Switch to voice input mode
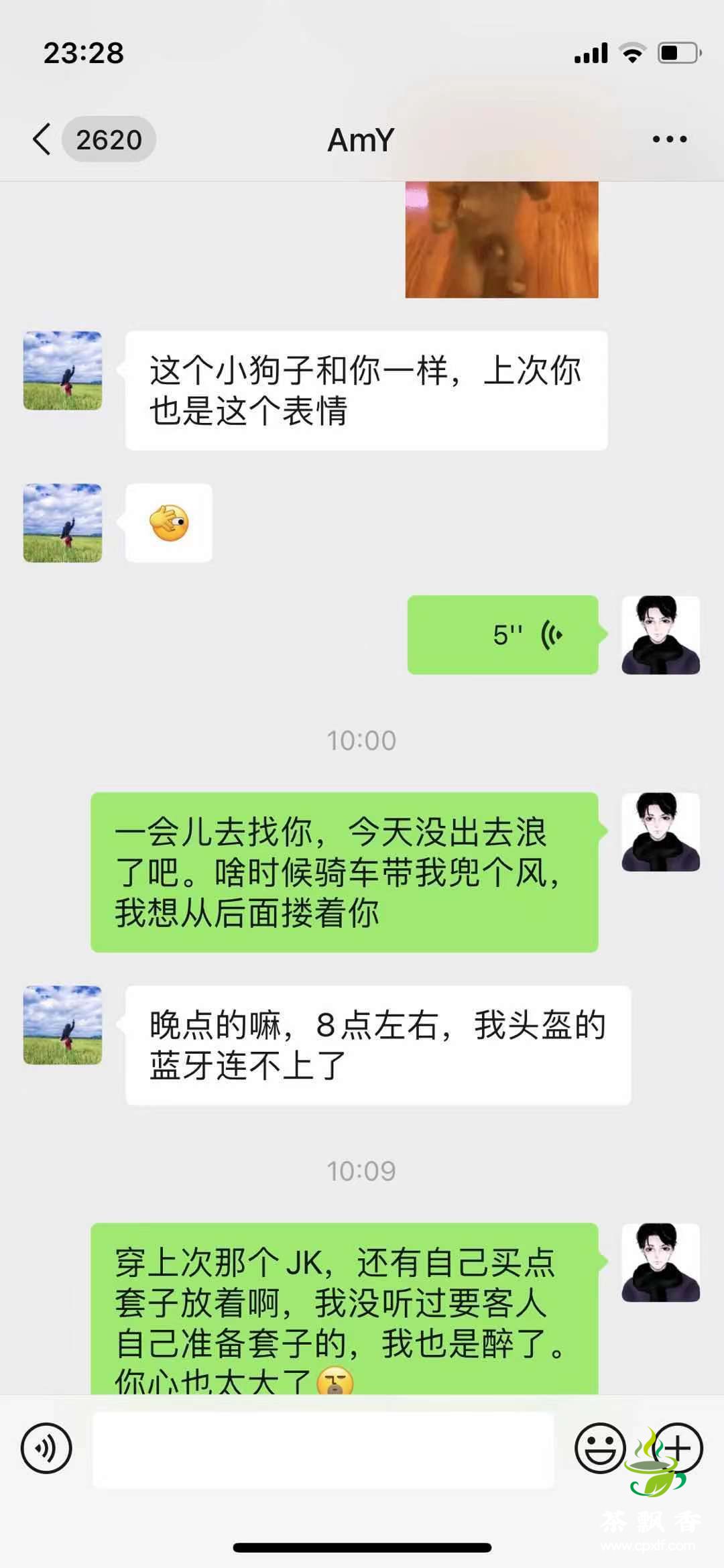Viewport: 724px width, 1568px height. click(x=46, y=1448)
